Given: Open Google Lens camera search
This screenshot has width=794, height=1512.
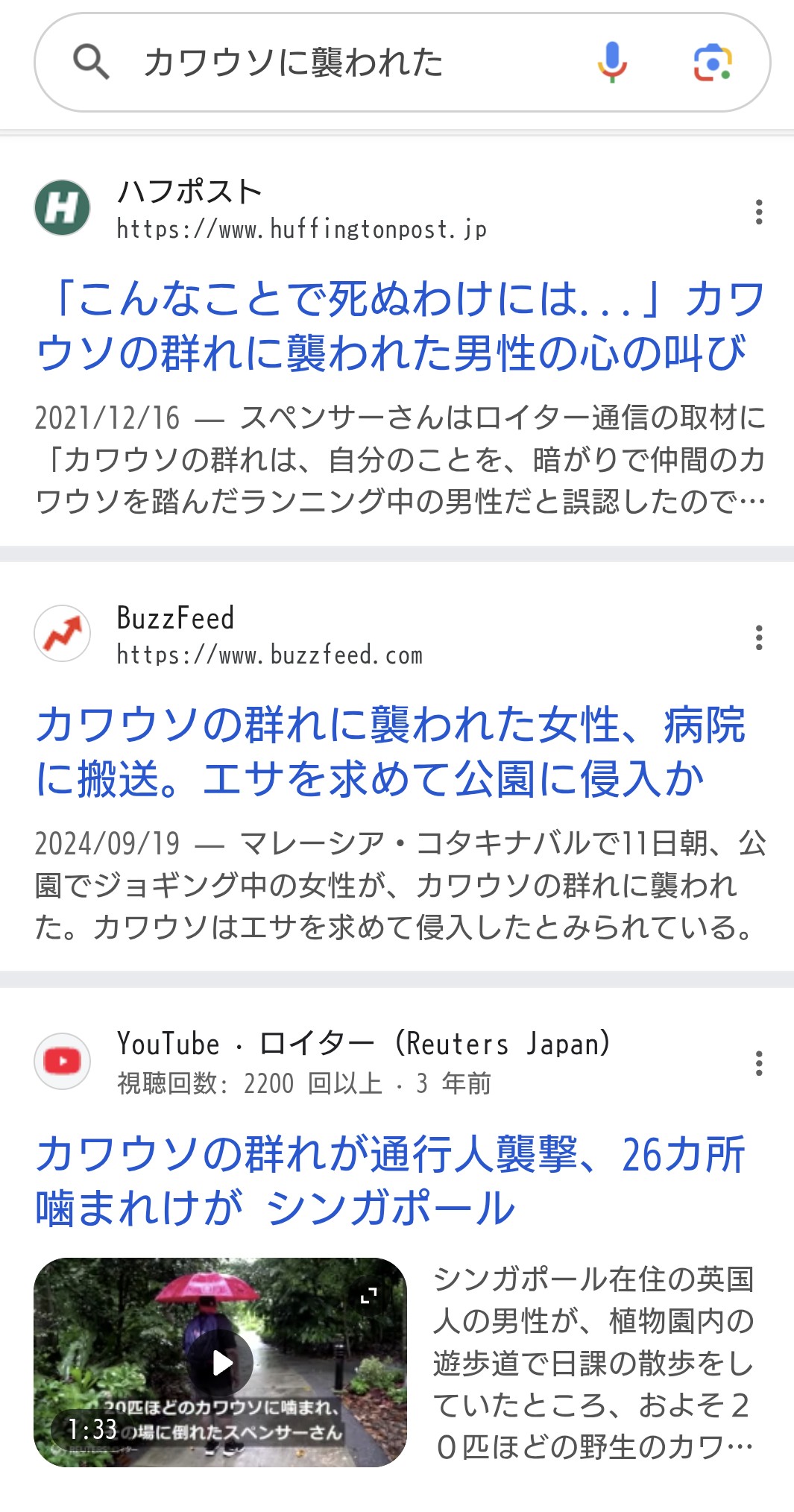Looking at the screenshot, I should pyautogui.click(x=713, y=63).
